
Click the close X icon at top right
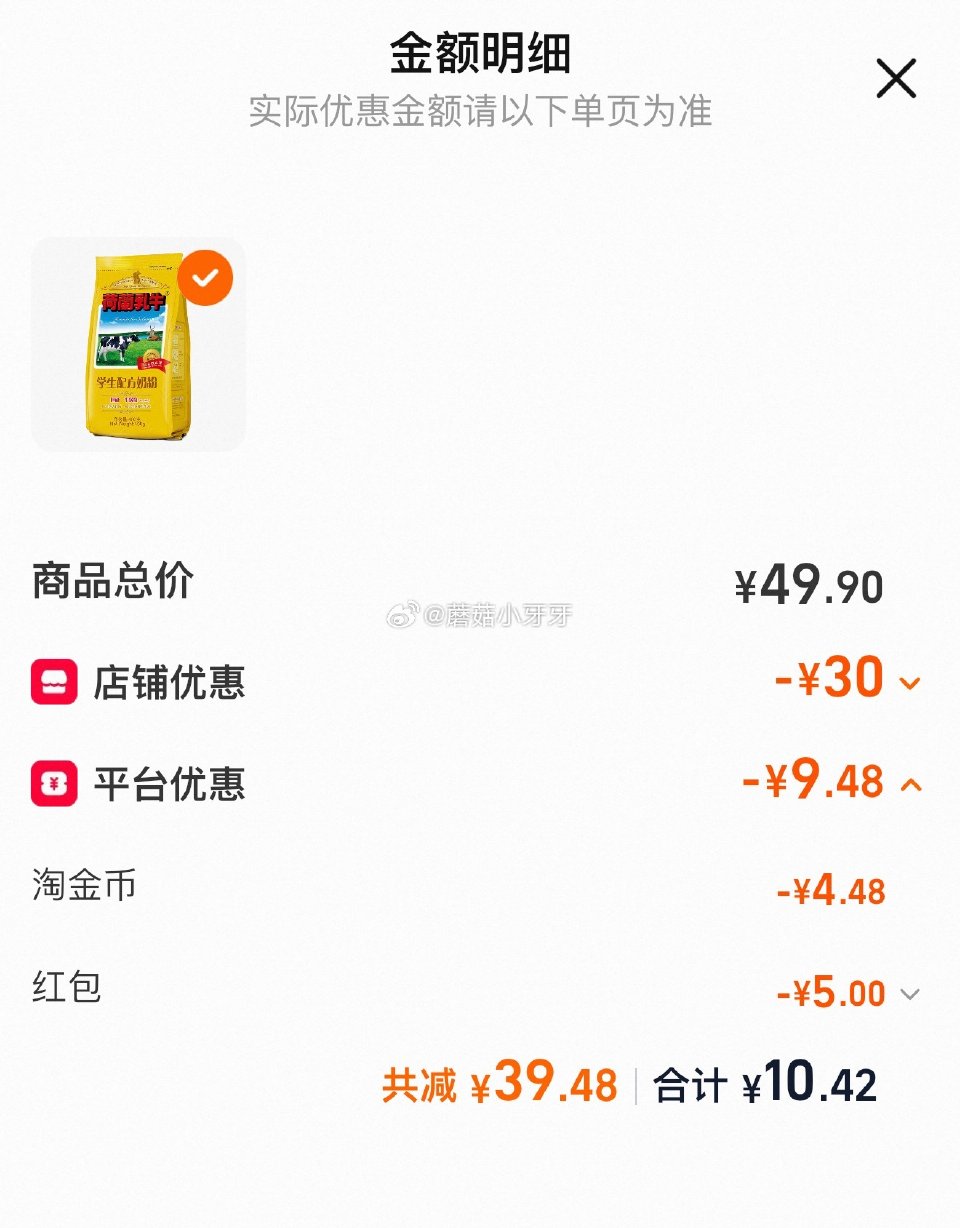coord(895,79)
